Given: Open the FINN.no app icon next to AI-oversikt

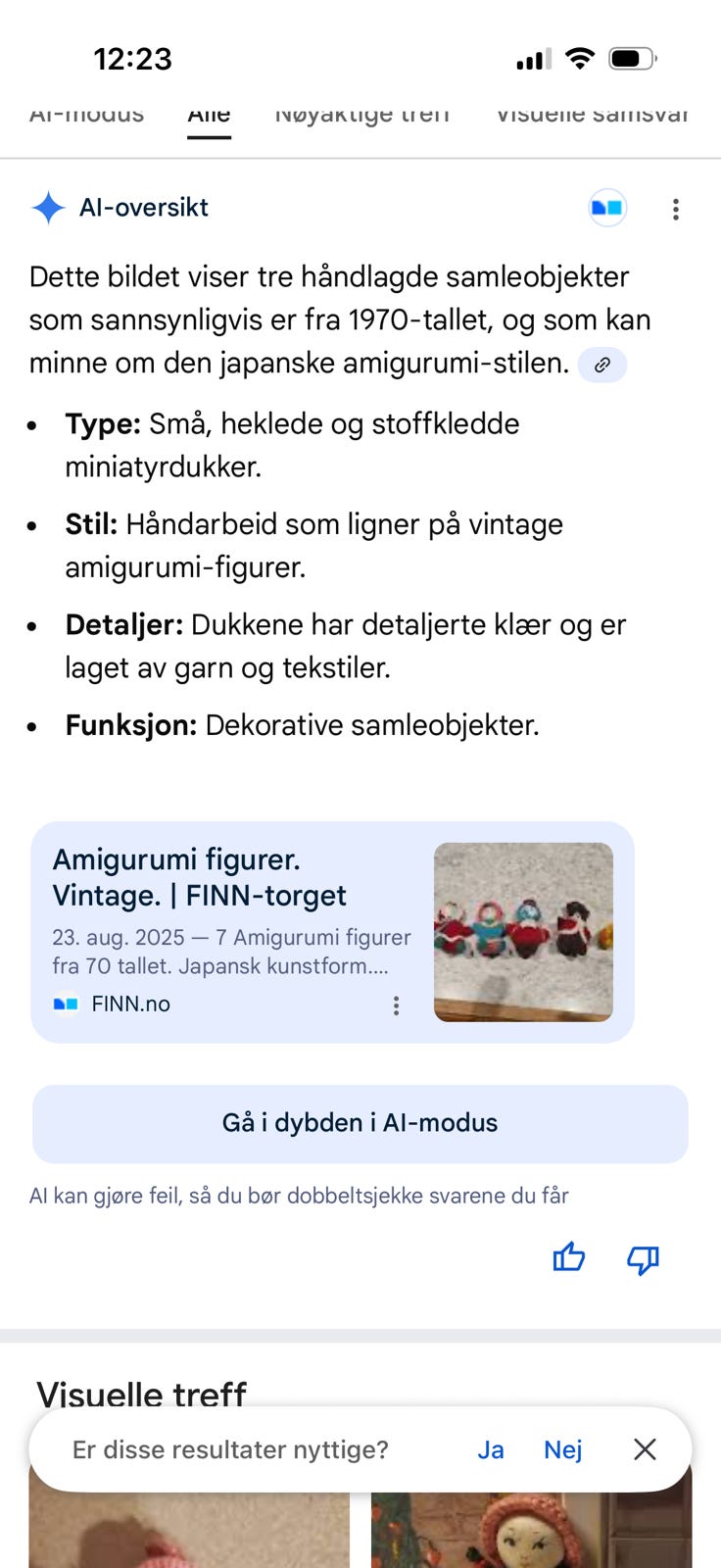Looking at the screenshot, I should click(607, 207).
